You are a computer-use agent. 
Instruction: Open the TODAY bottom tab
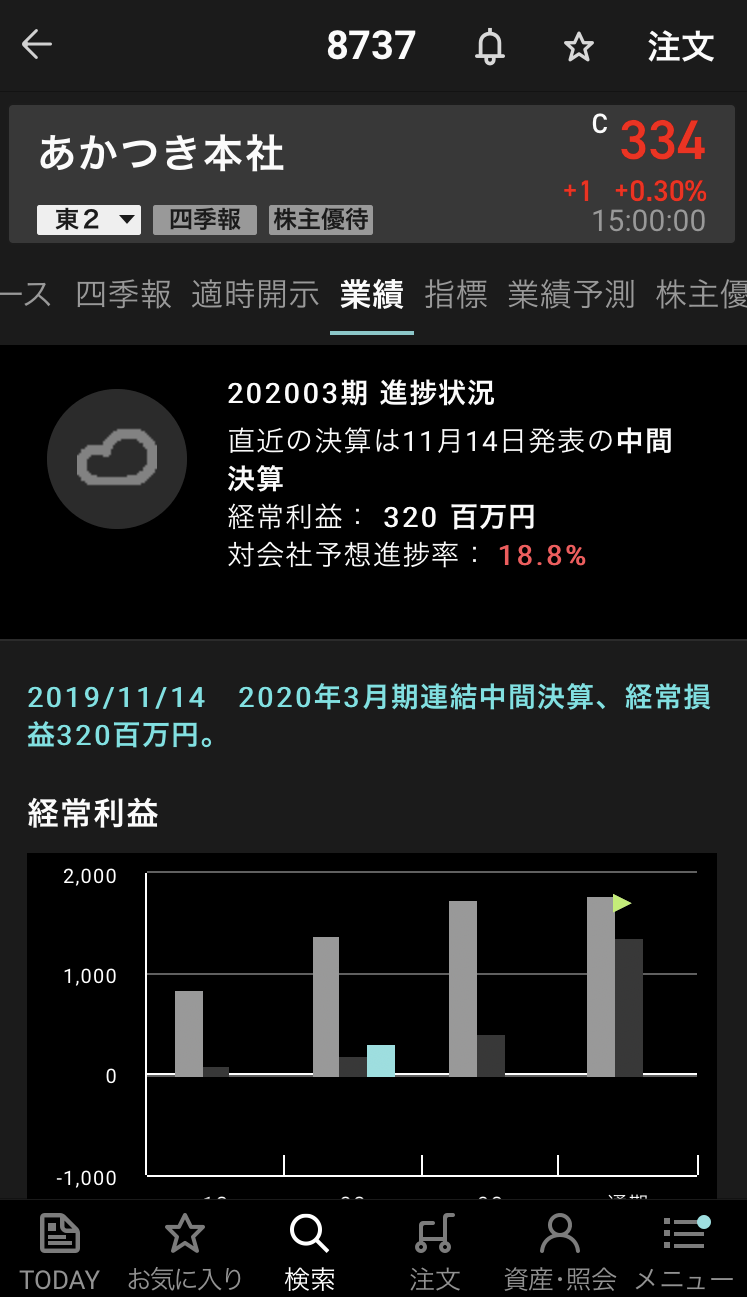tap(60, 1250)
